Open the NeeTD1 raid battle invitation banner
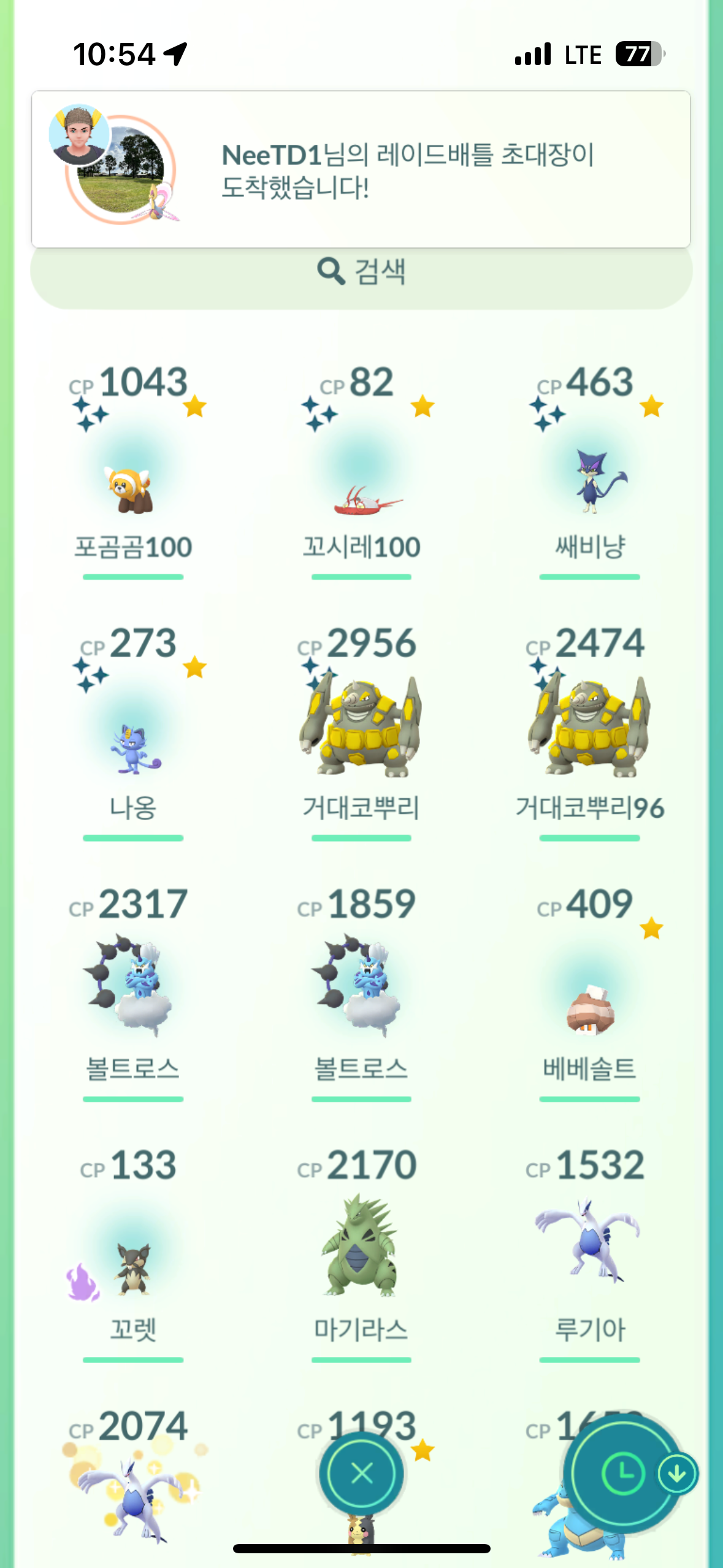Image resolution: width=723 pixels, height=1568 pixels. pyautogui.click(x=361, y=169)
